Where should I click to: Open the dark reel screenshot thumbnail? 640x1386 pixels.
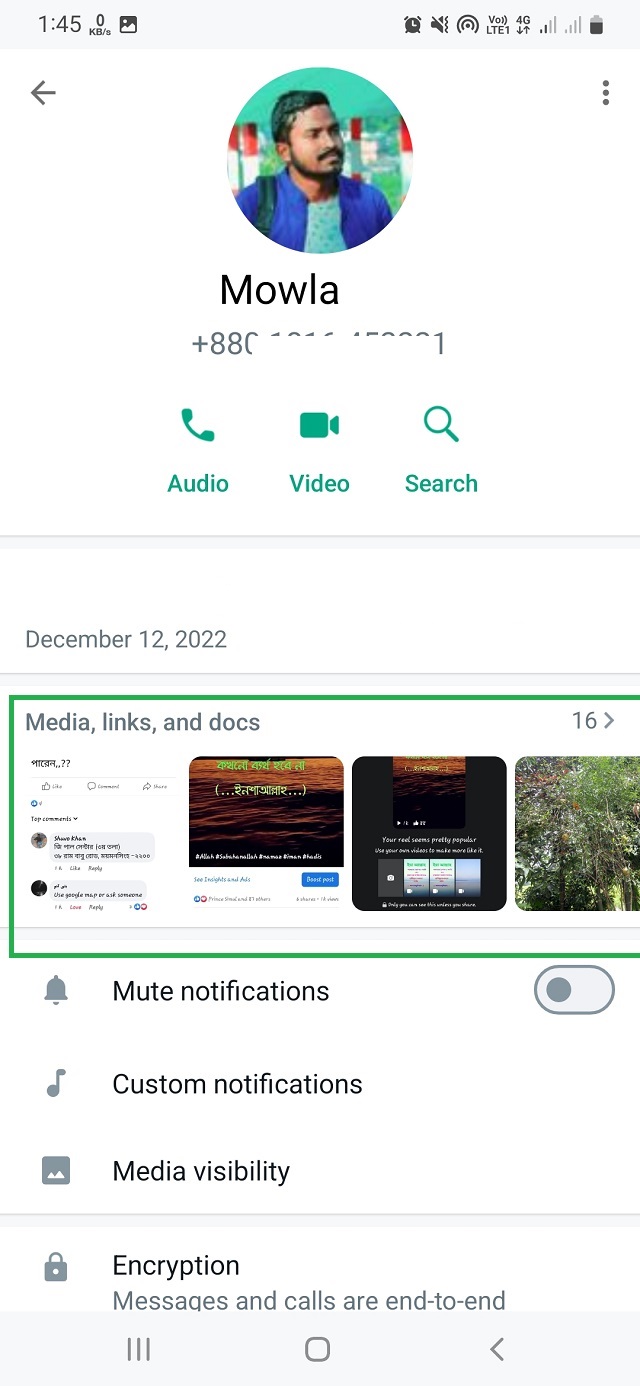[x=429, y=833]
